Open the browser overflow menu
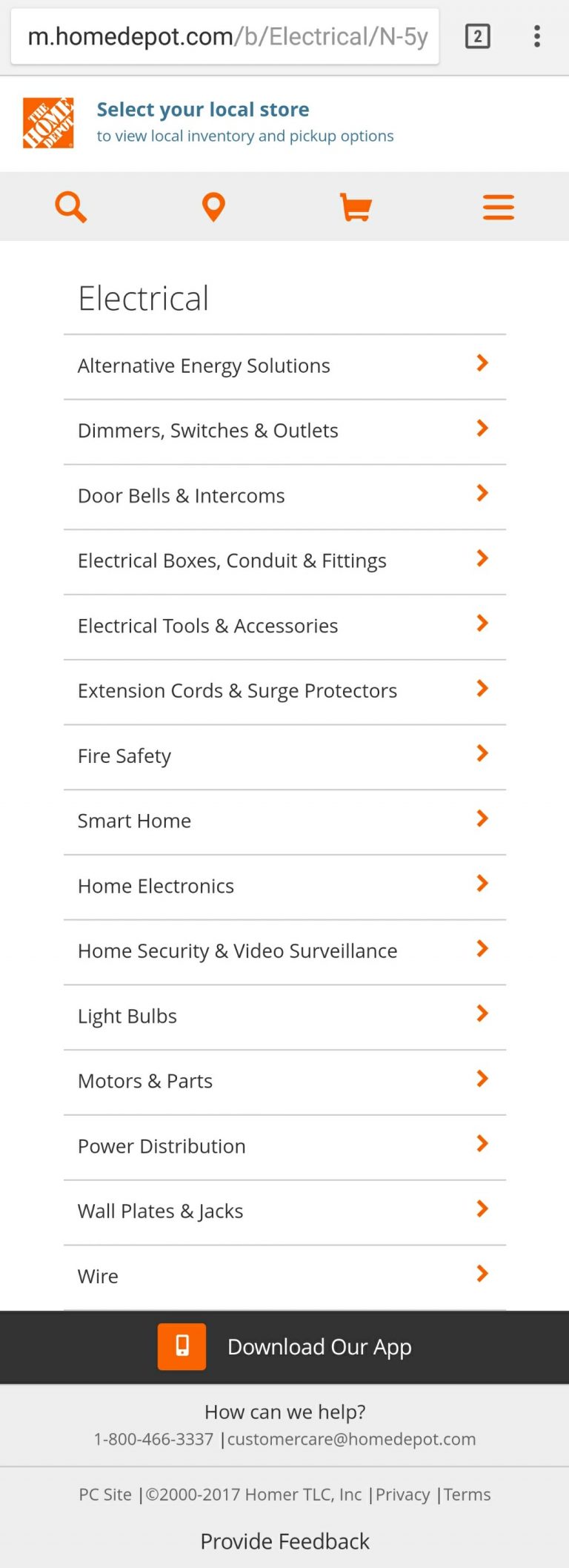The image size is (569, 1568). (x=537, y=36)
